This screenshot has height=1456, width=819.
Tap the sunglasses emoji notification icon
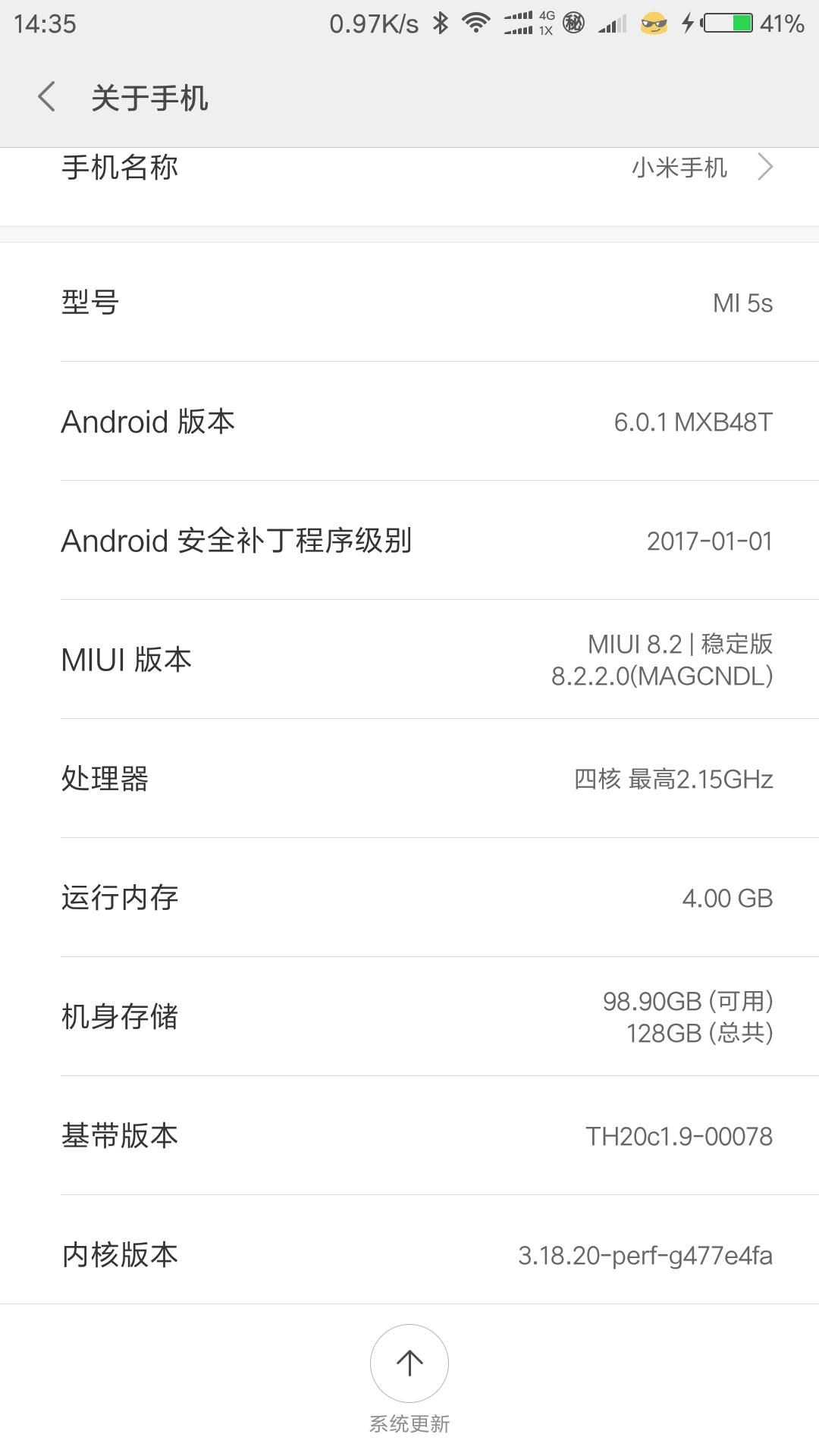coord(652,23)
